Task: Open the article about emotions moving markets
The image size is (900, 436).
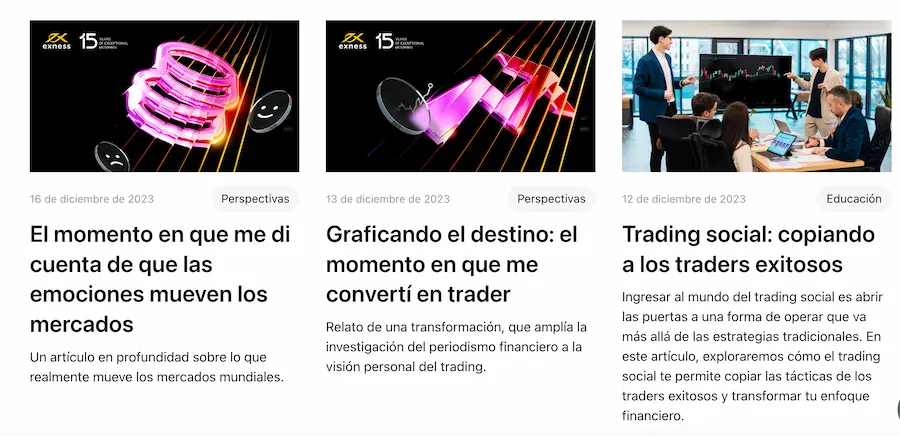Action: point(160,279)
